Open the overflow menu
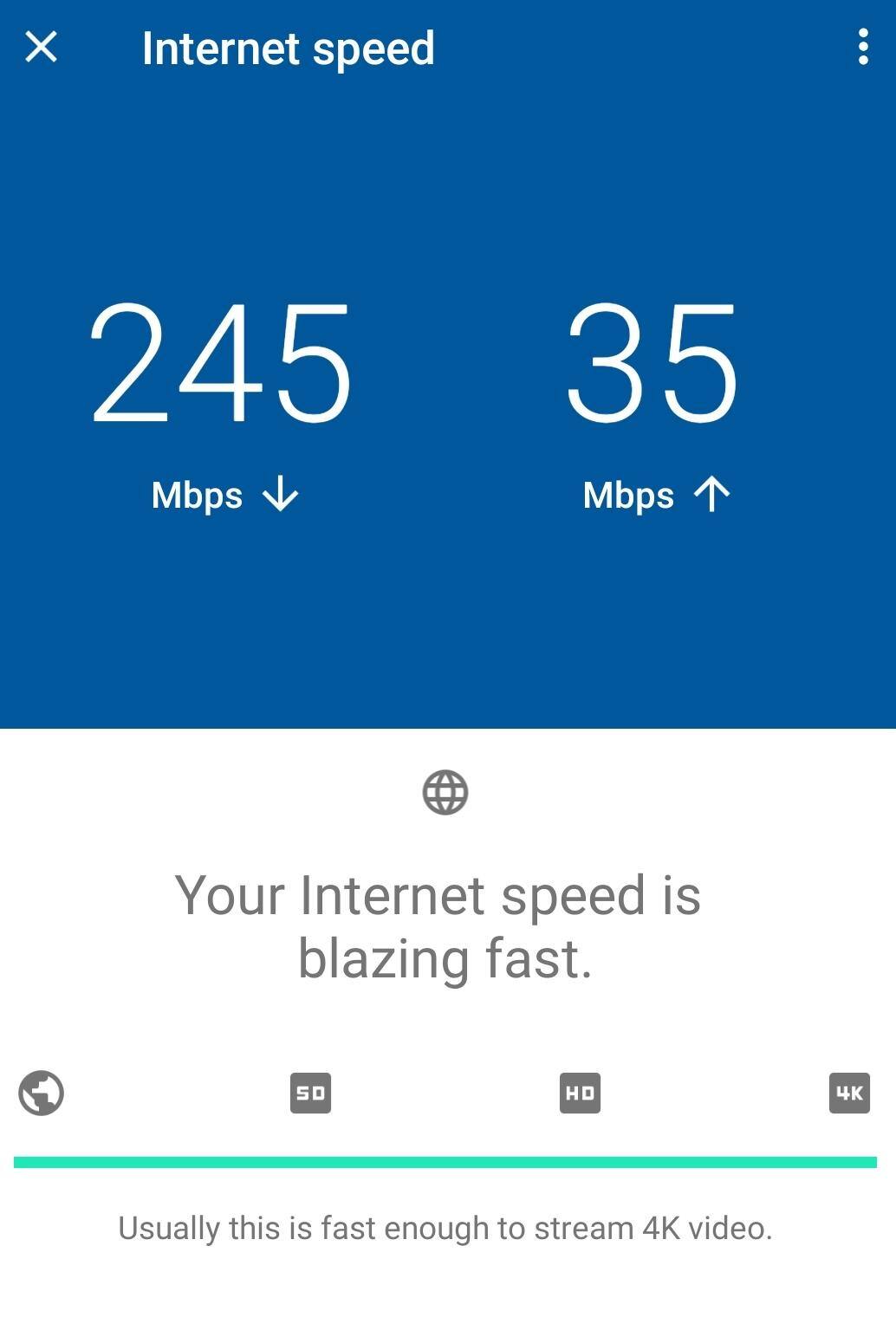 [862, 47]
